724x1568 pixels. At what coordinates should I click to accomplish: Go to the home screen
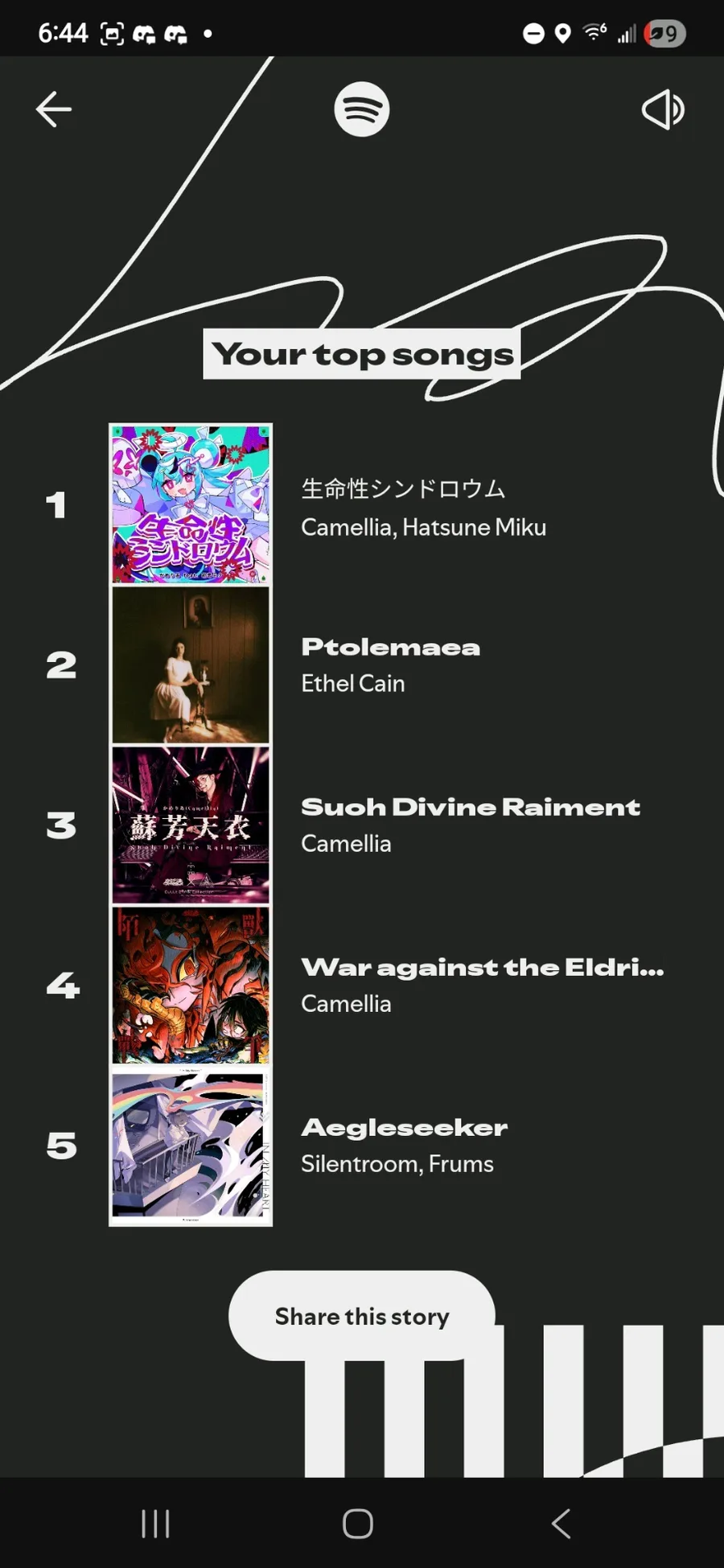coord(358,1523)
